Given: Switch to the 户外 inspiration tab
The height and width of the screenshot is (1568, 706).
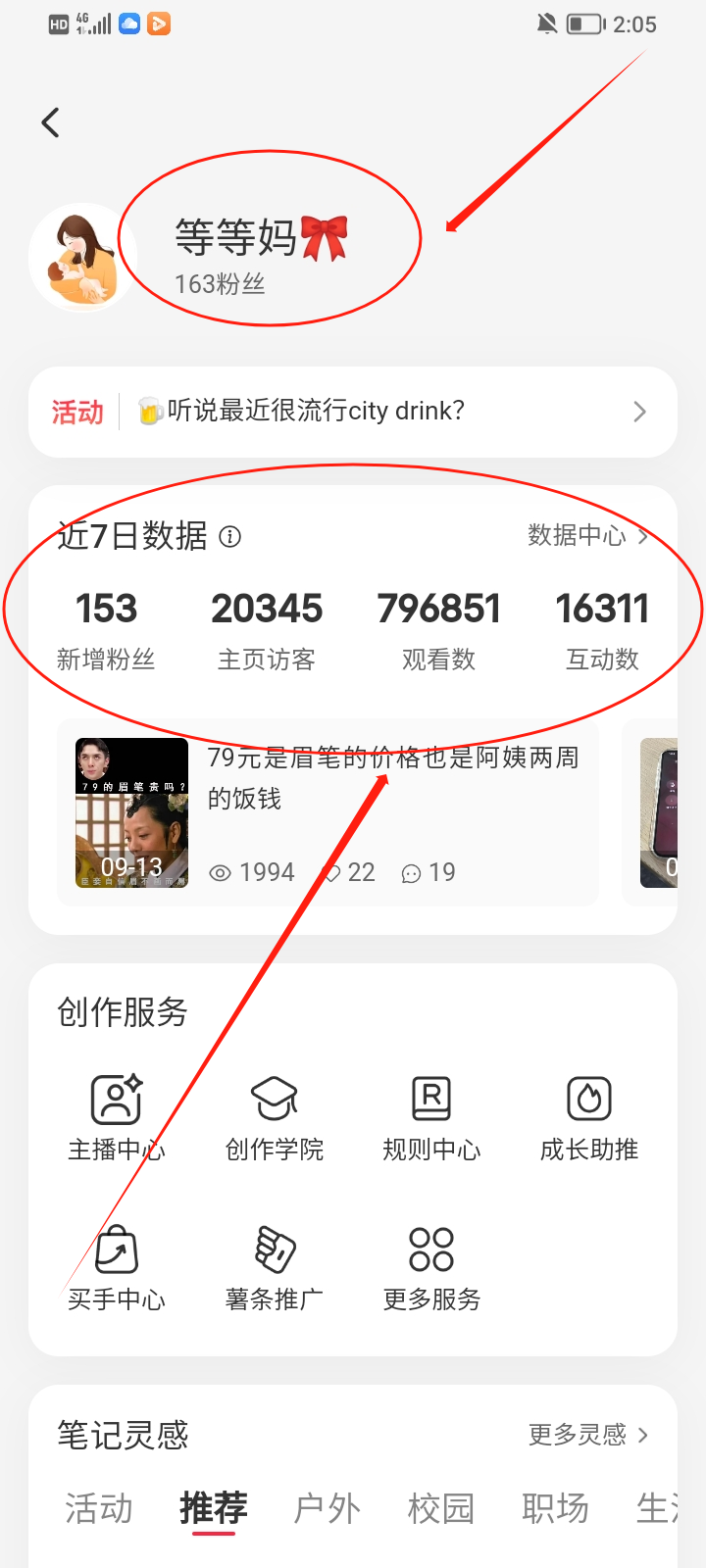Looking at the screenshot, I should click(x=328, y=1508).
